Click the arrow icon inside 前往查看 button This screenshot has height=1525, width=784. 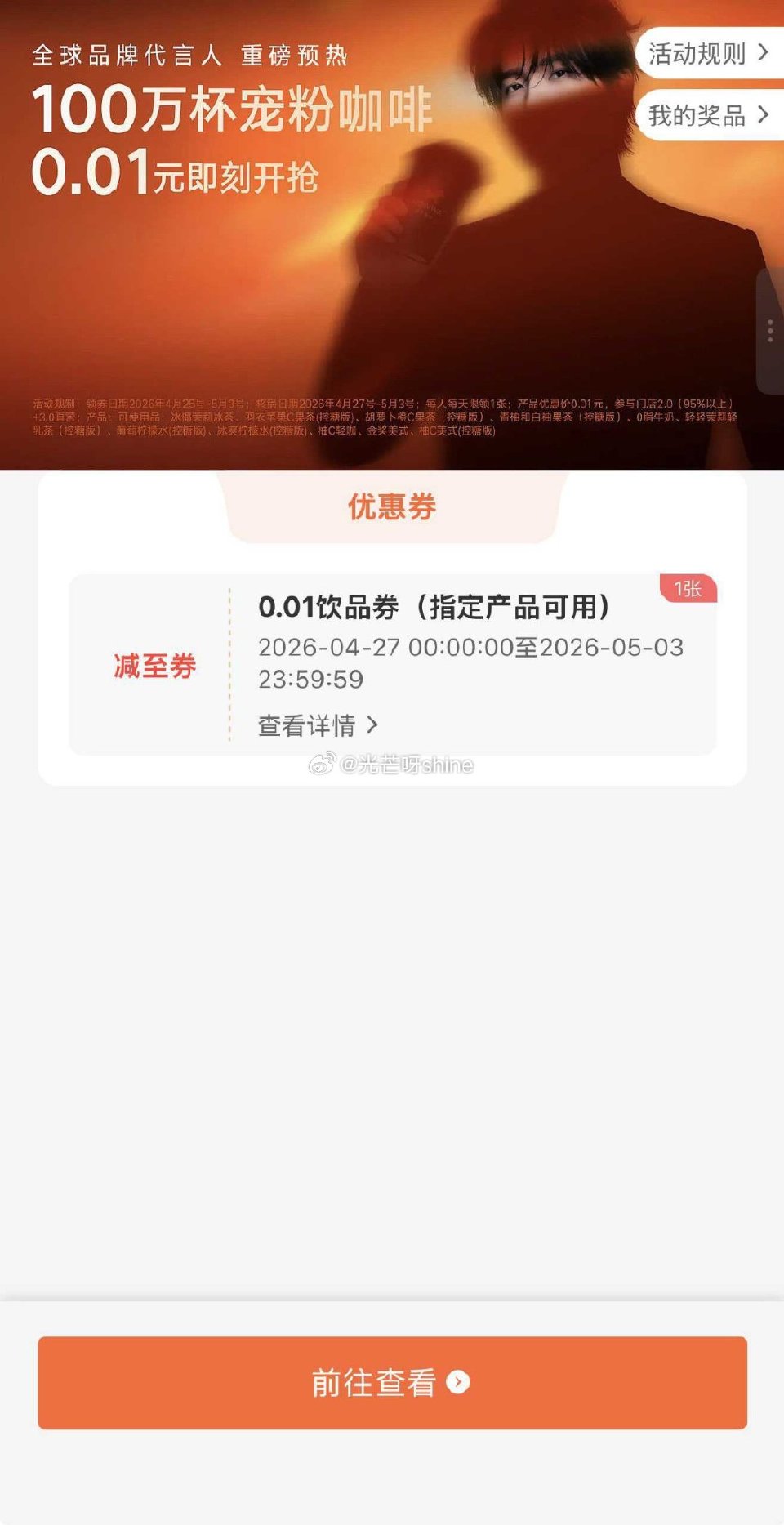coord(457,1380)
